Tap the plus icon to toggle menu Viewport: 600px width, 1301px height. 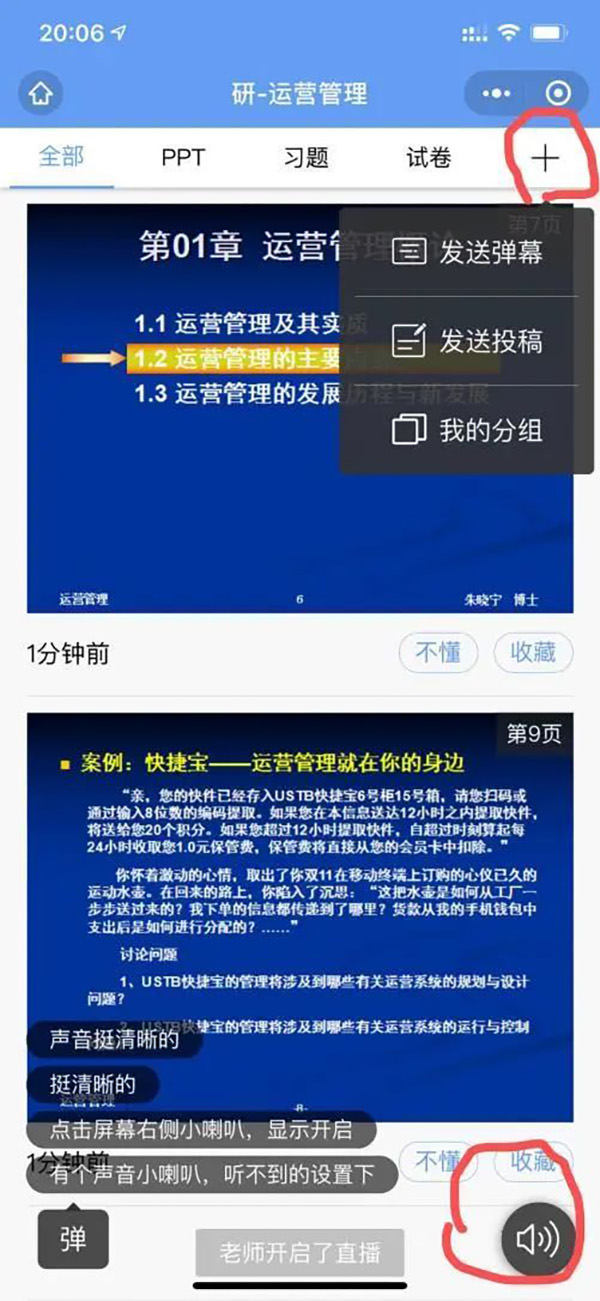click(x=545, y=158)
